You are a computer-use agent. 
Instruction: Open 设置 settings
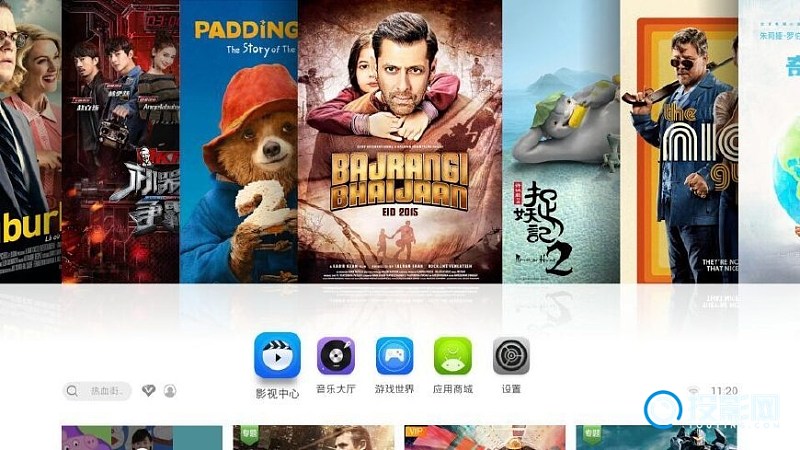[x=511, y=356]
